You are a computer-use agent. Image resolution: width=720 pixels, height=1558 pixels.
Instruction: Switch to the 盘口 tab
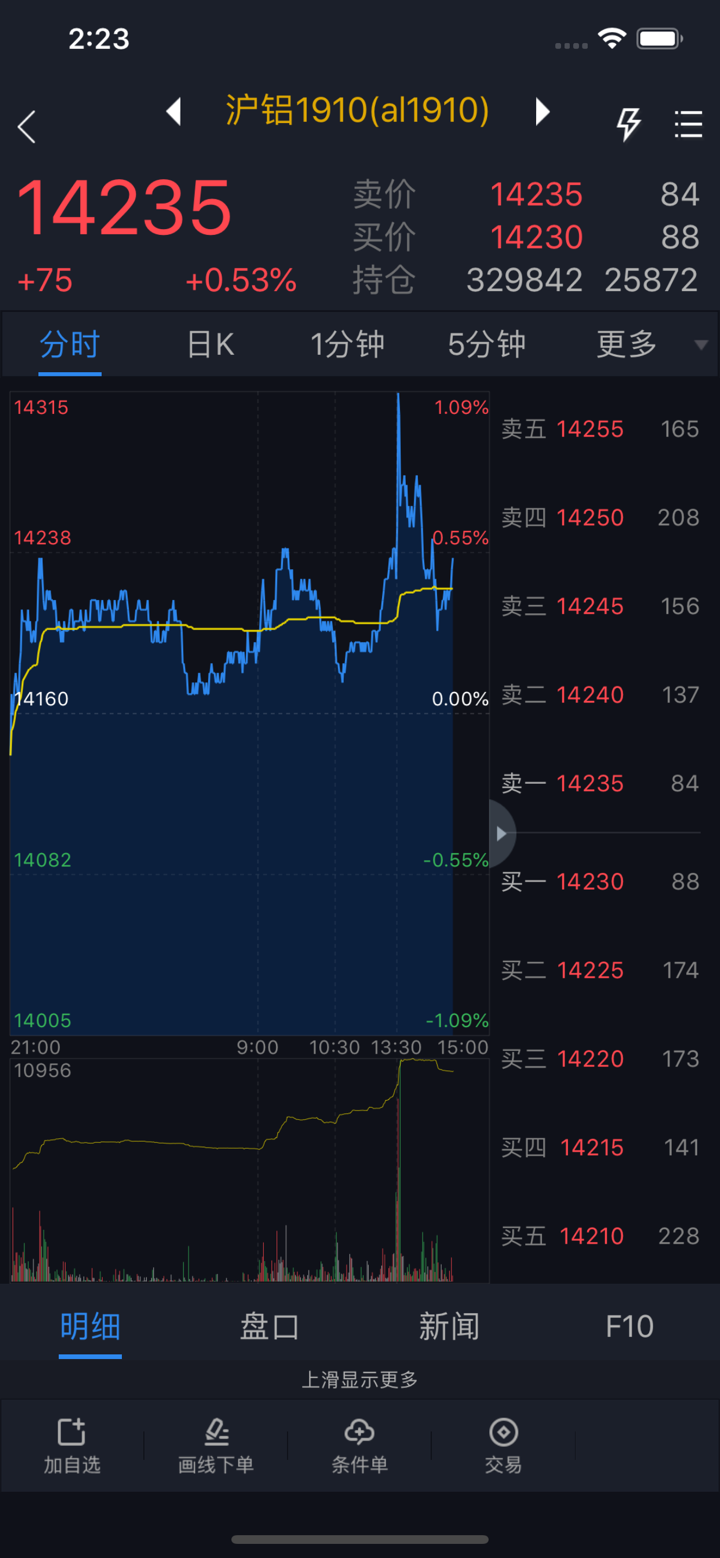pos(270,1327)
